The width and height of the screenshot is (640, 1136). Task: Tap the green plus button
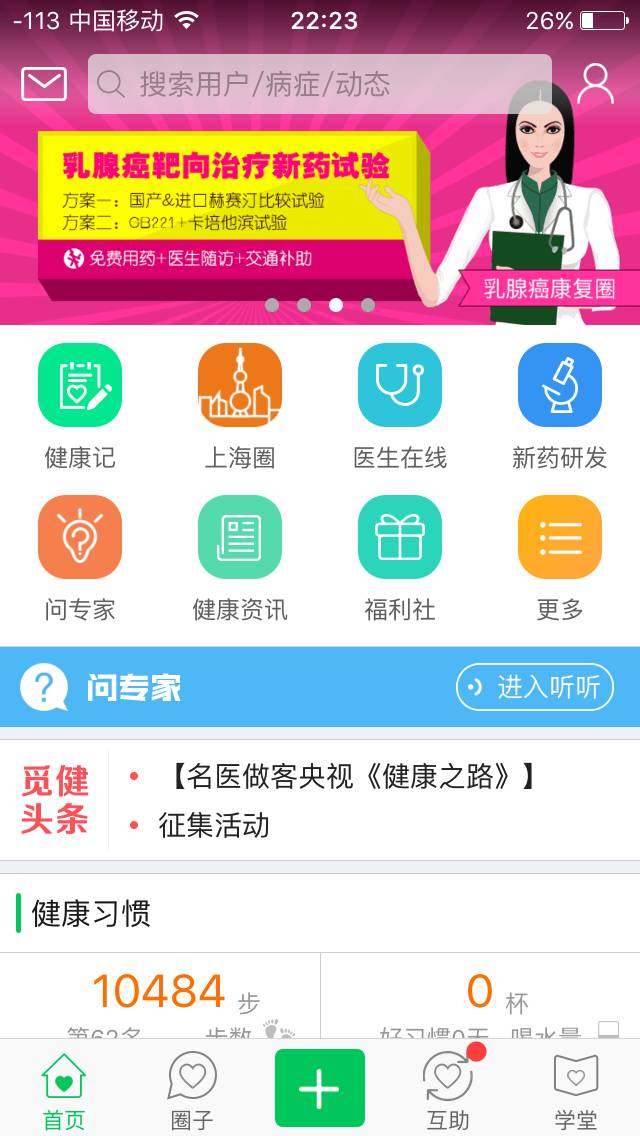click(x=320, y=1088)
